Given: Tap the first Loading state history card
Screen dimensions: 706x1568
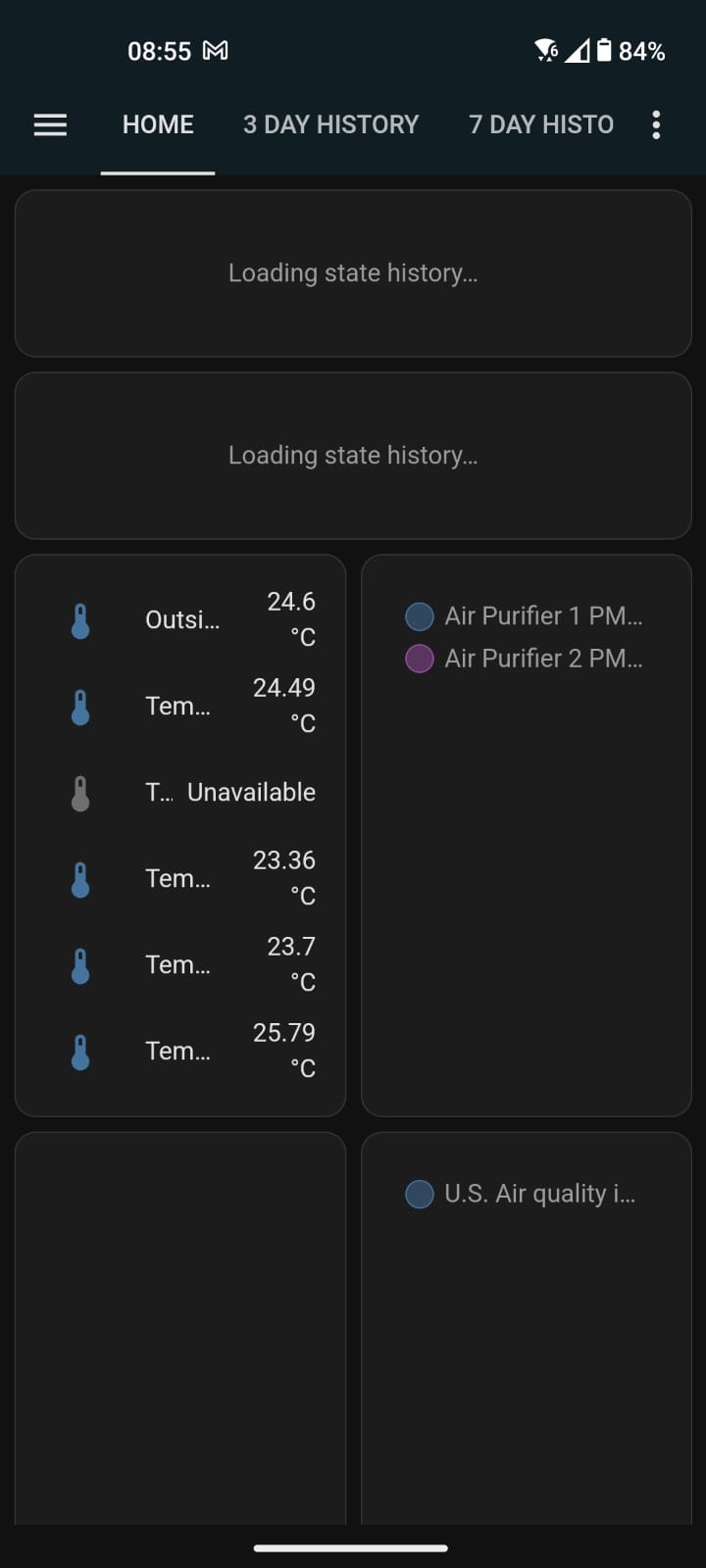Looking at the screenshot, I should click(353, 273).
